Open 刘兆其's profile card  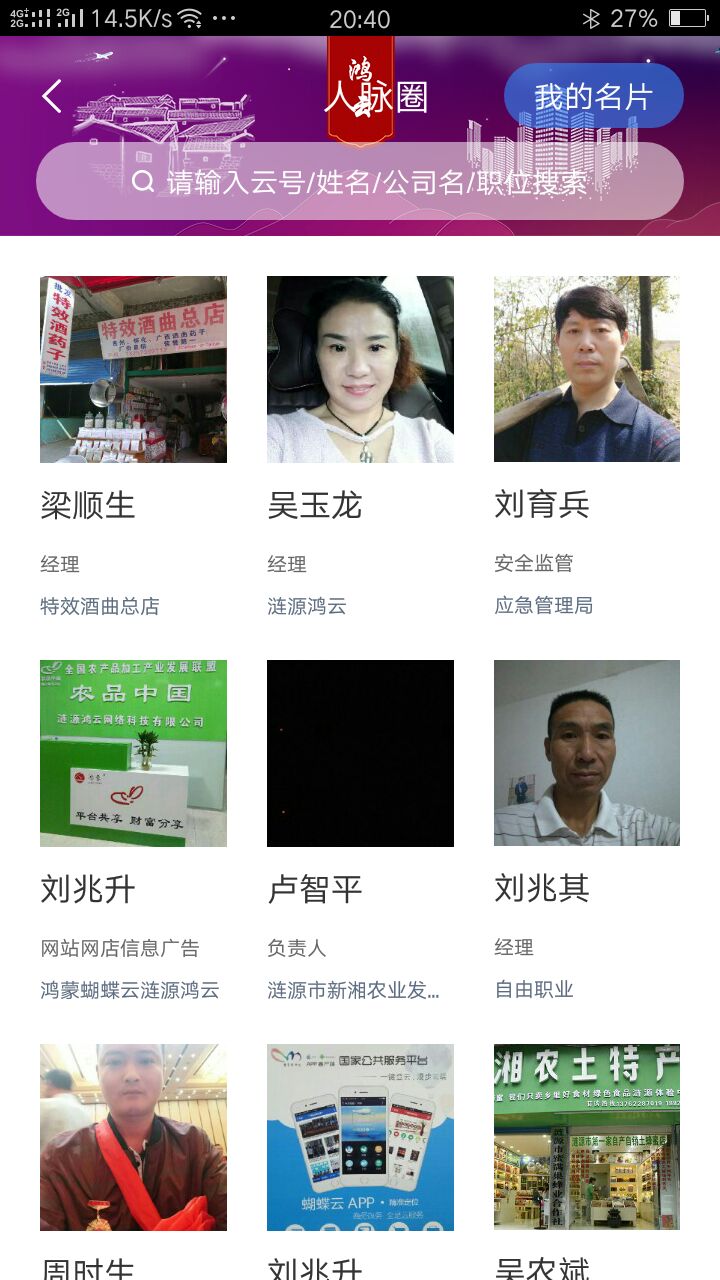tap(587, 753)
